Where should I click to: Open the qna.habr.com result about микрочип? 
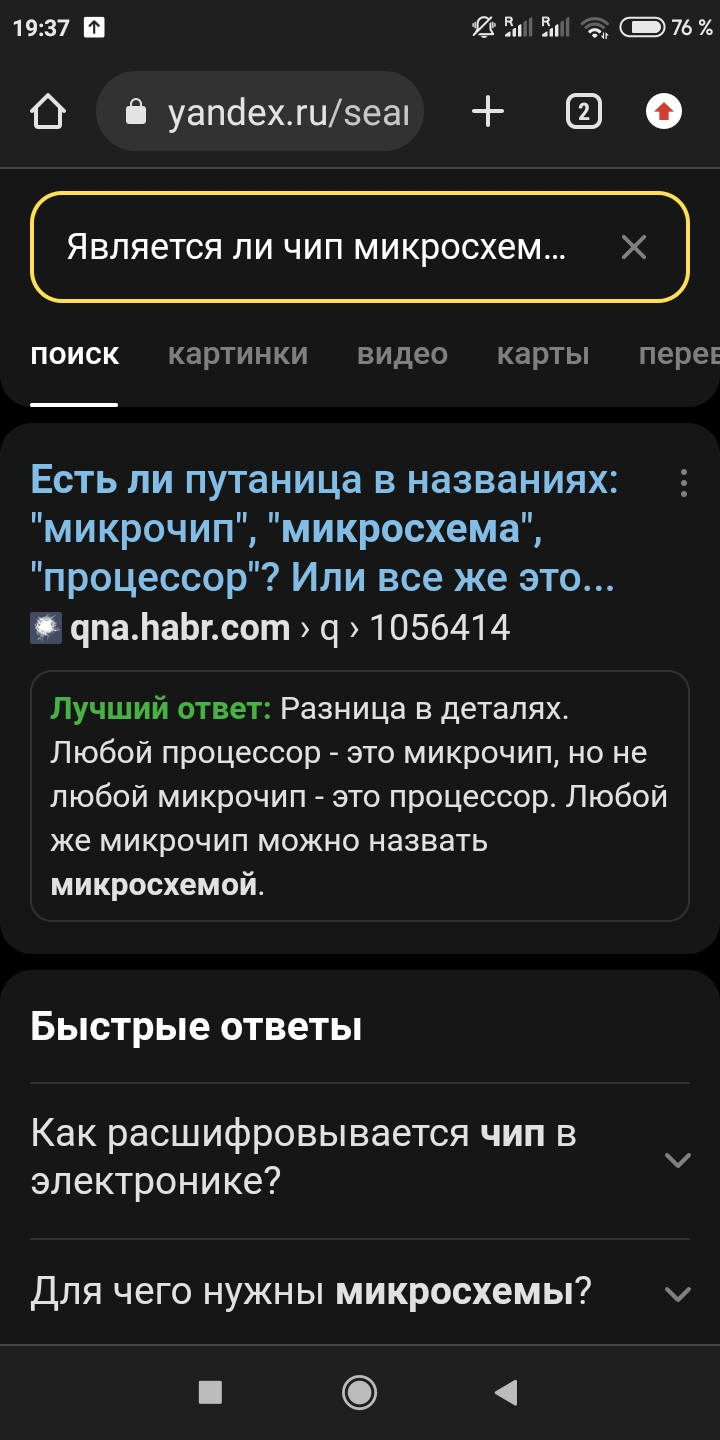(x=324, y=530)
